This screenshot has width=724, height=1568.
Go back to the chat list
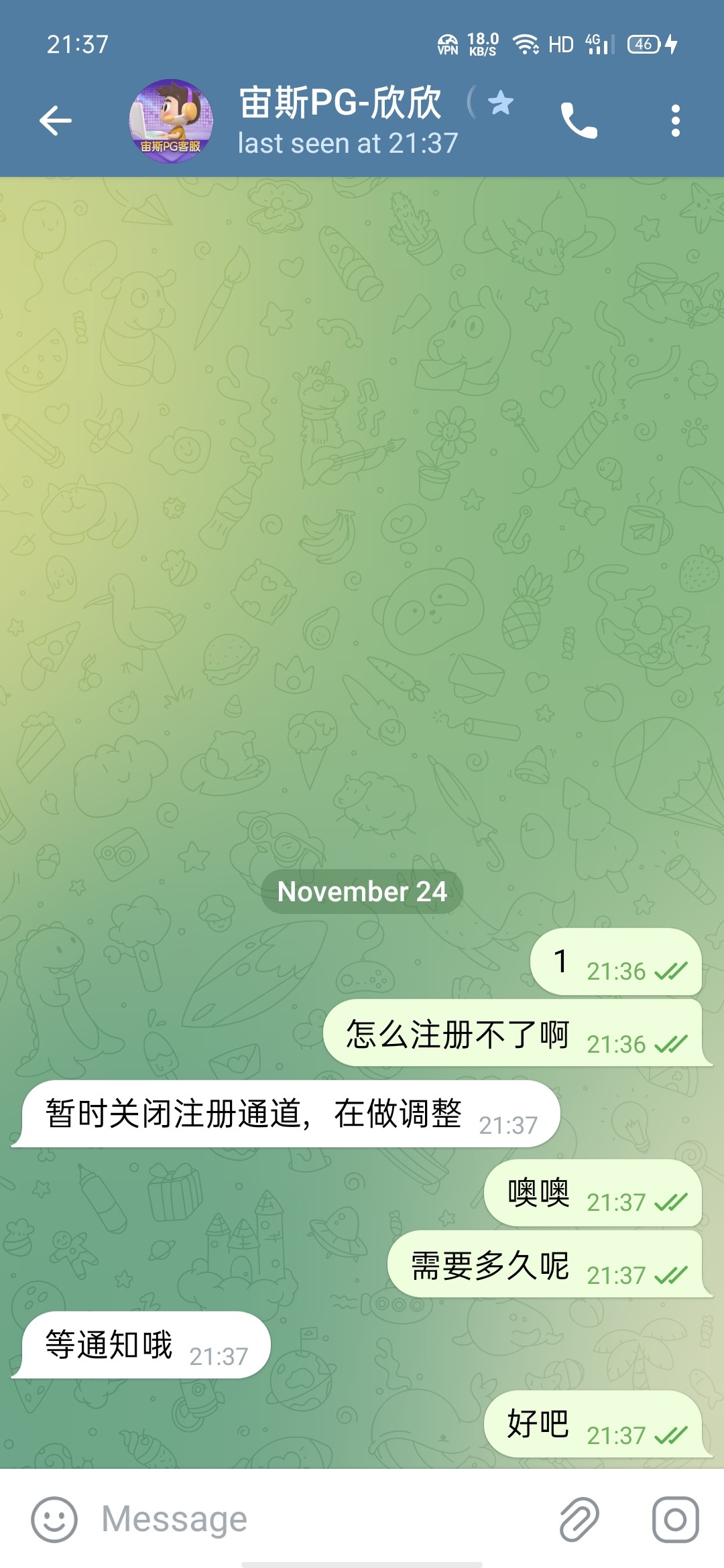[x=56, y=121]
